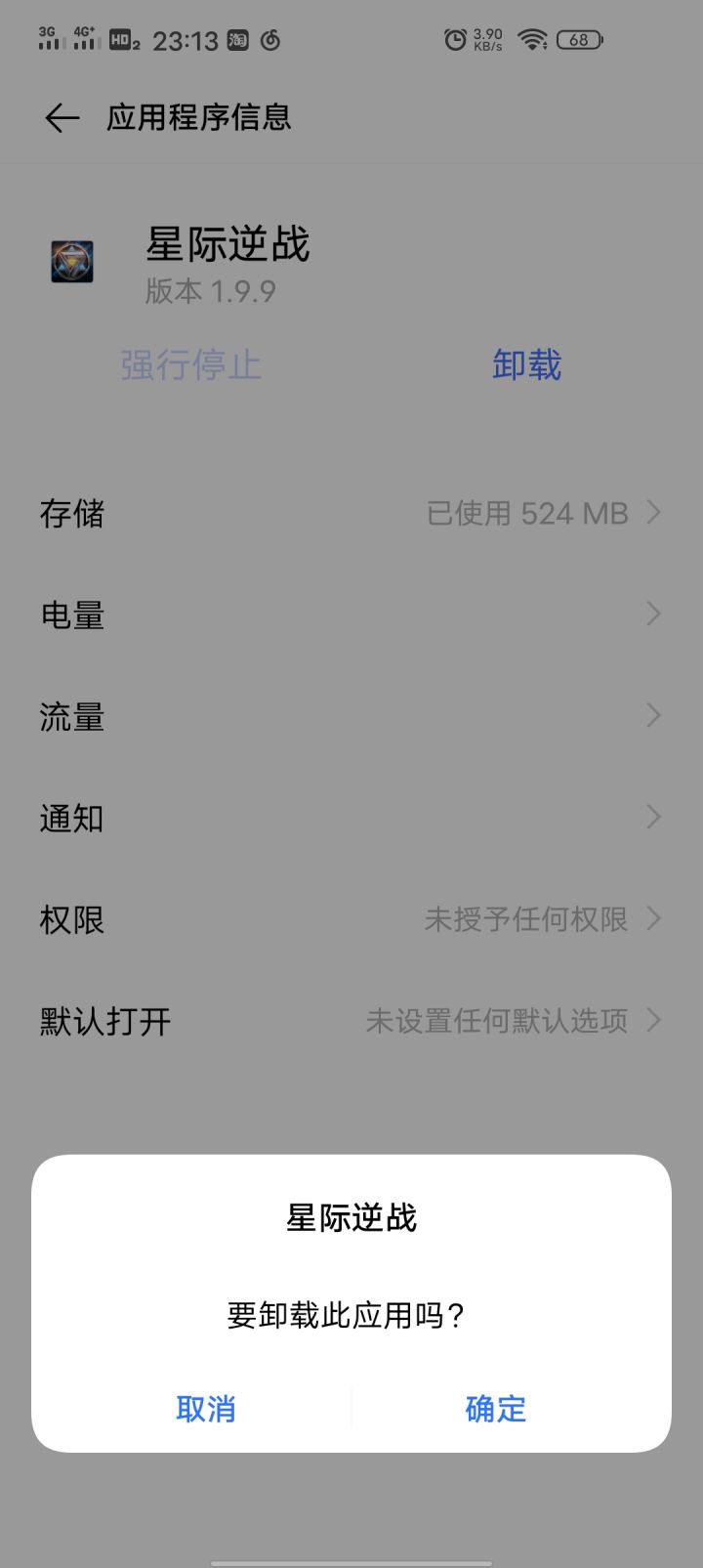Tap 取消 to dismiss the uninstall dialog
The height and width of the screenshot is (1568, 703).
(x=206, y=1409)
